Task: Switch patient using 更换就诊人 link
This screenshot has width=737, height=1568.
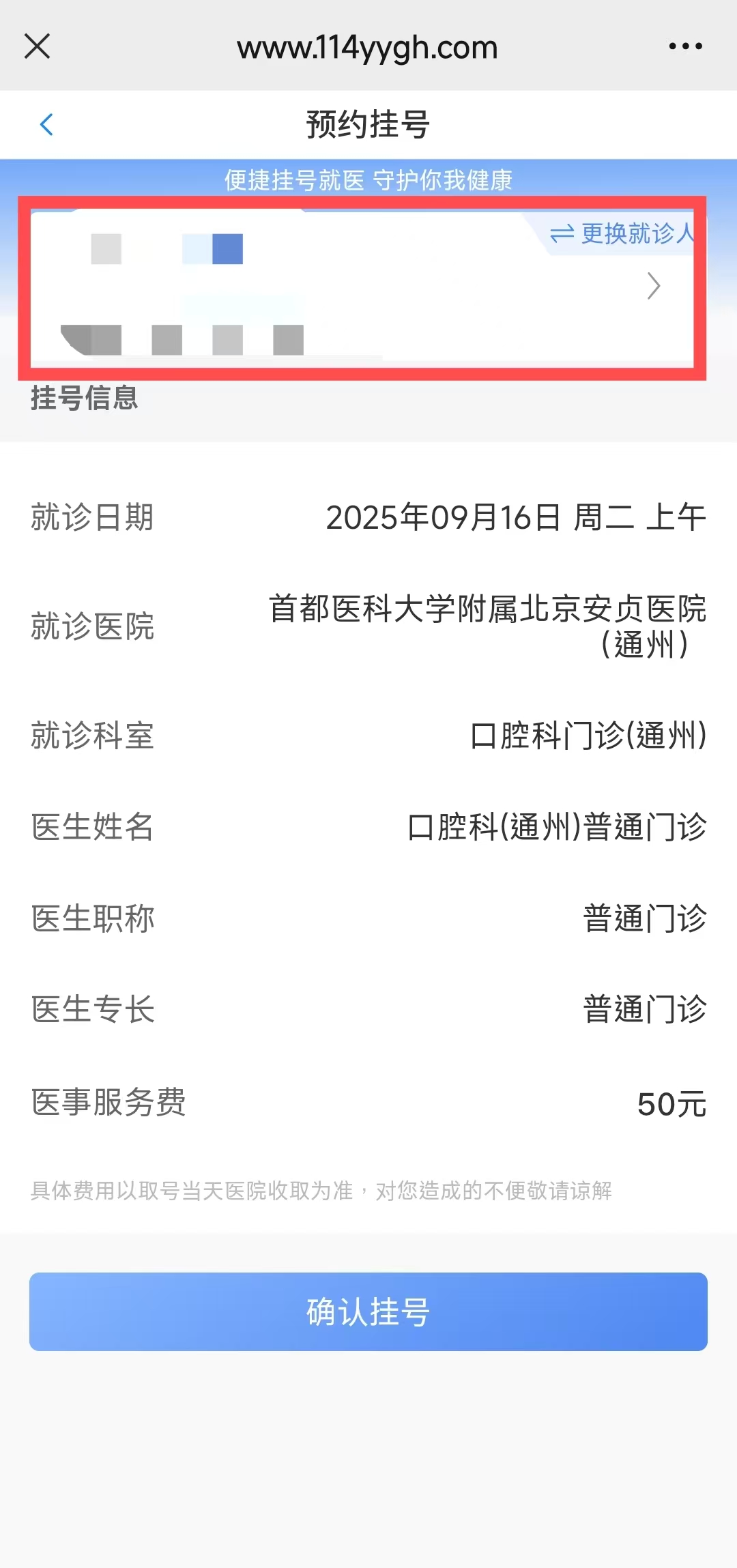Action: pos(637,235)
